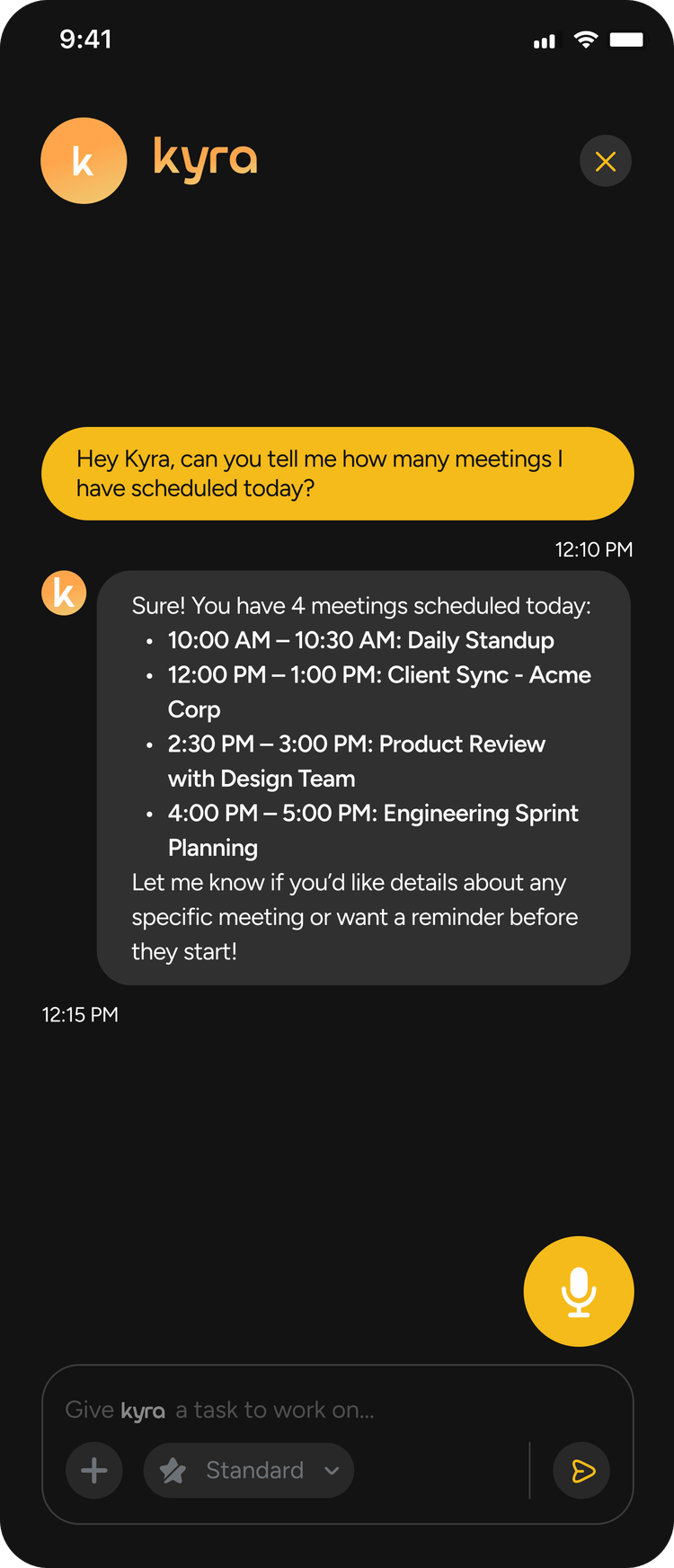The image size is (674, 1568).
Task: Add an attachment with the plus icon
Action: pos(94,1471)
